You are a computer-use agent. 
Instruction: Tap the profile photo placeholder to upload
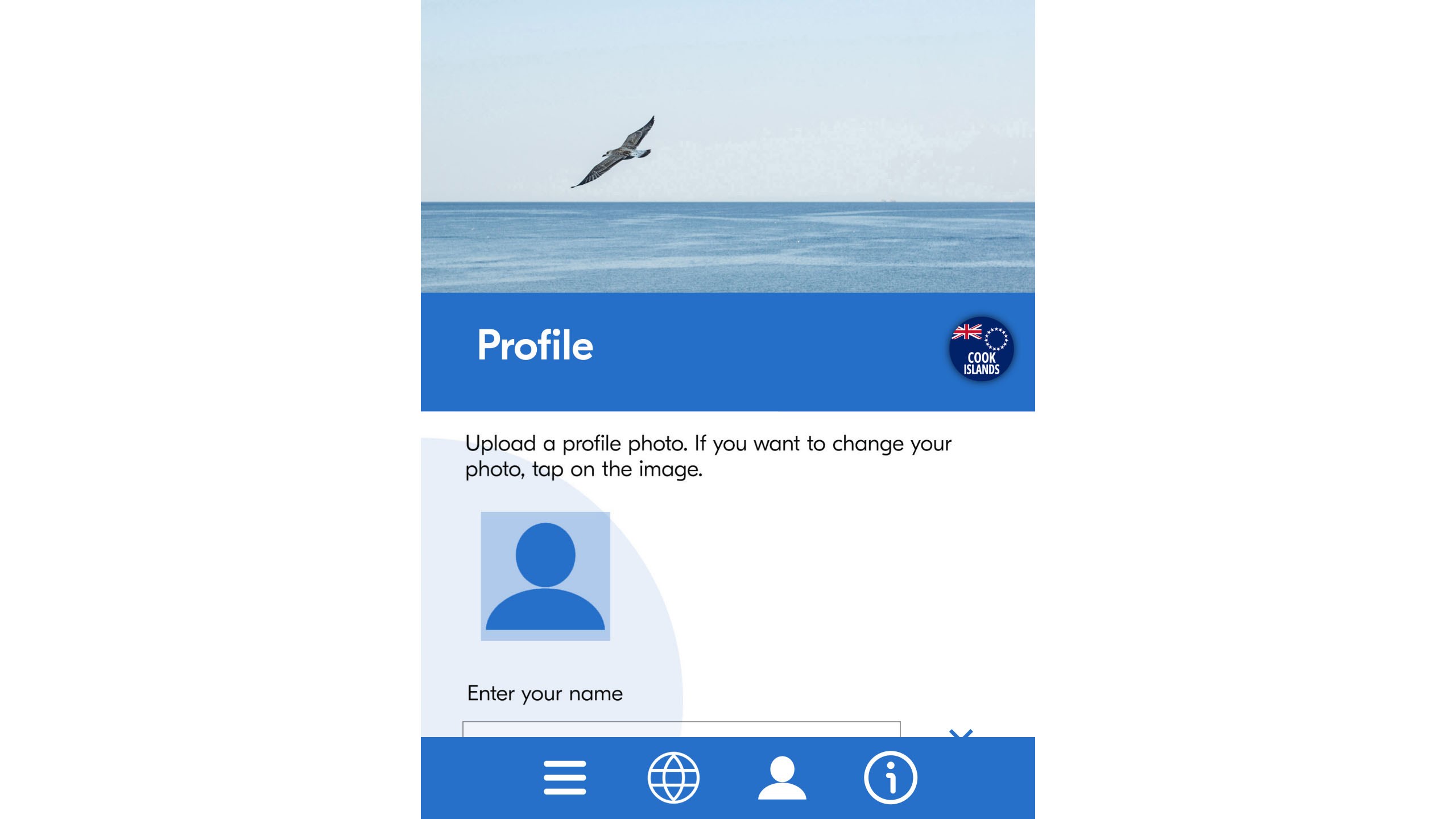tap(545, 576)
